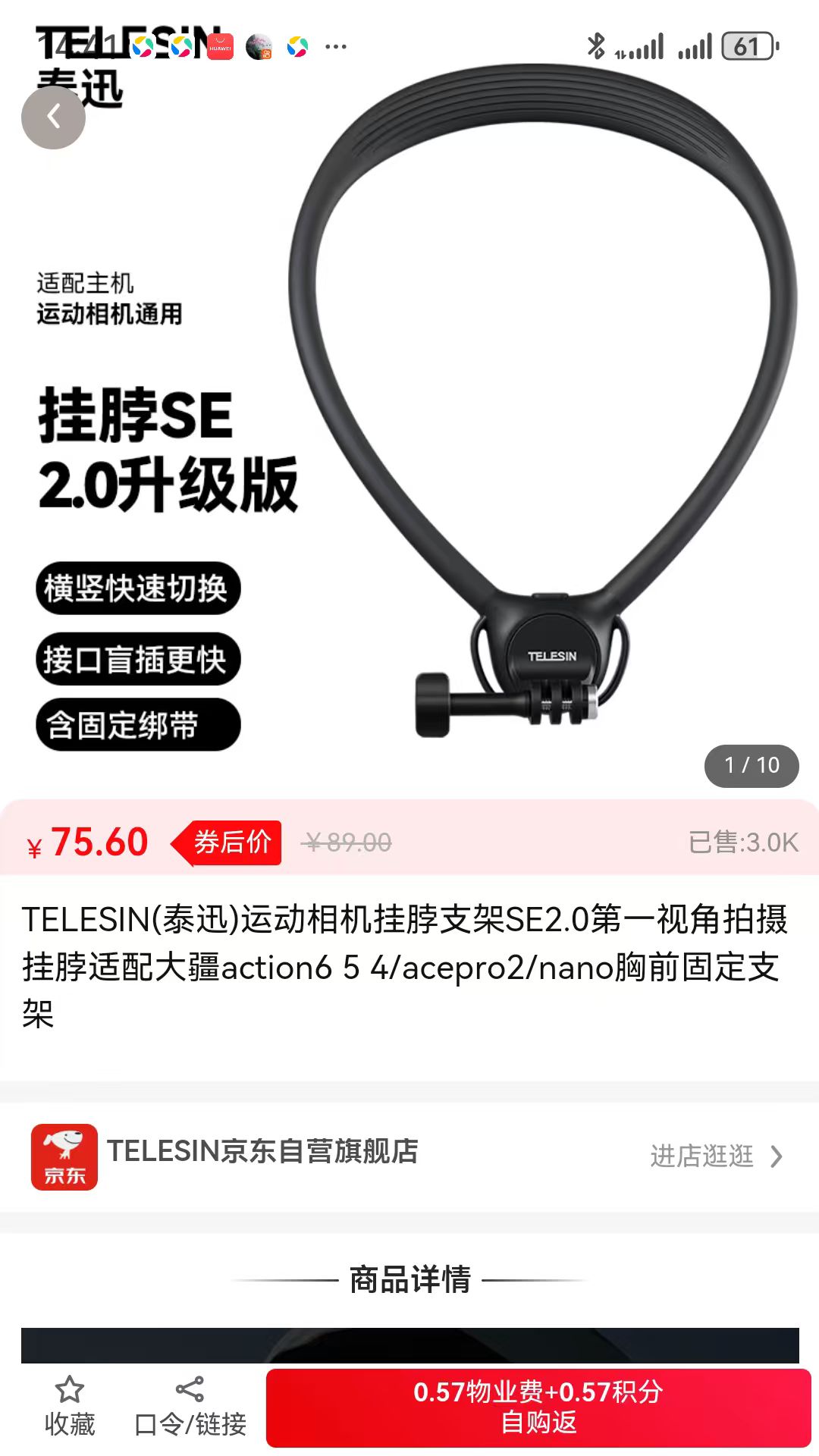Tap the Bluetooth icon in the status bar

(598, 47)
